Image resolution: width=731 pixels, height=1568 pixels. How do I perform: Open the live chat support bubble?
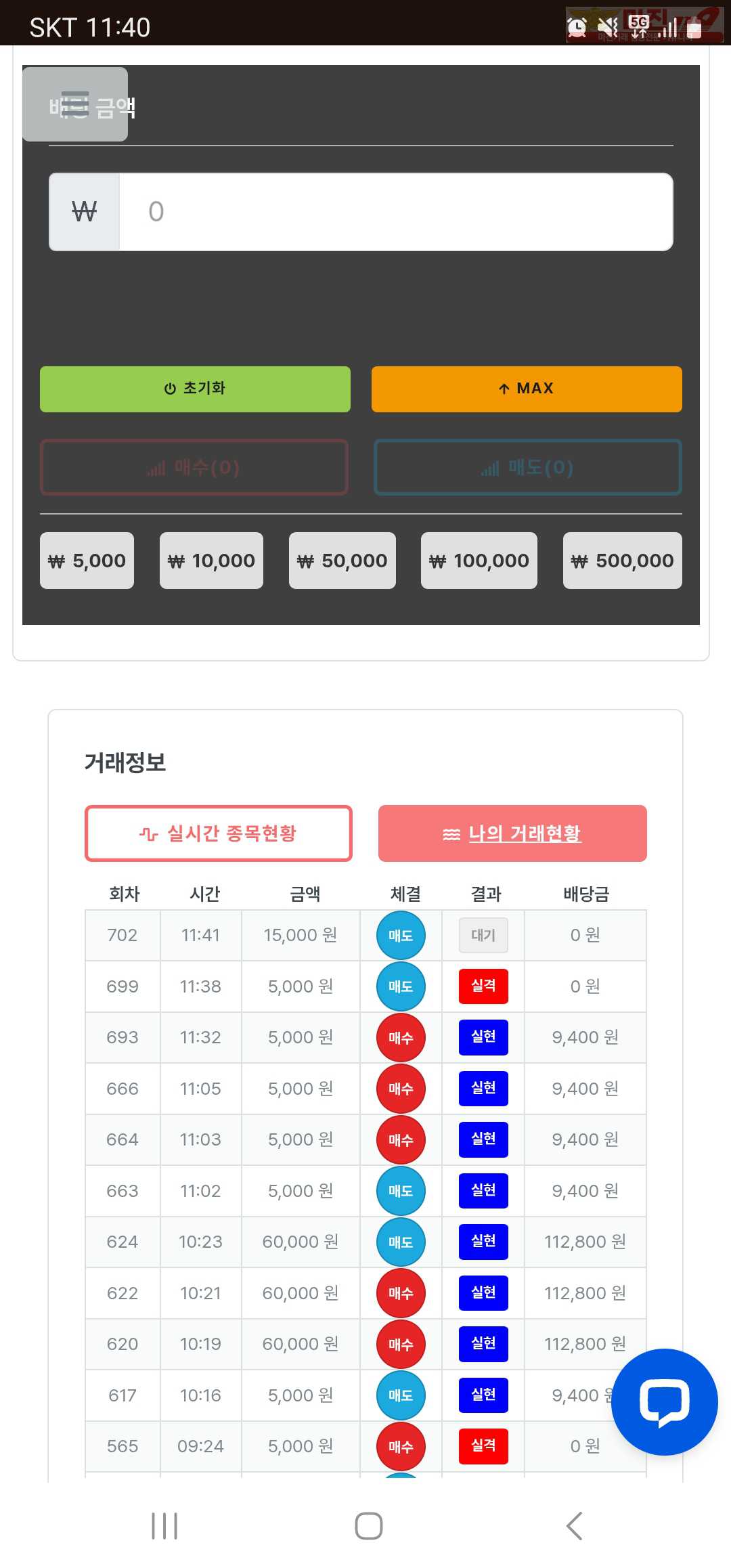[x=665, y=1401]
